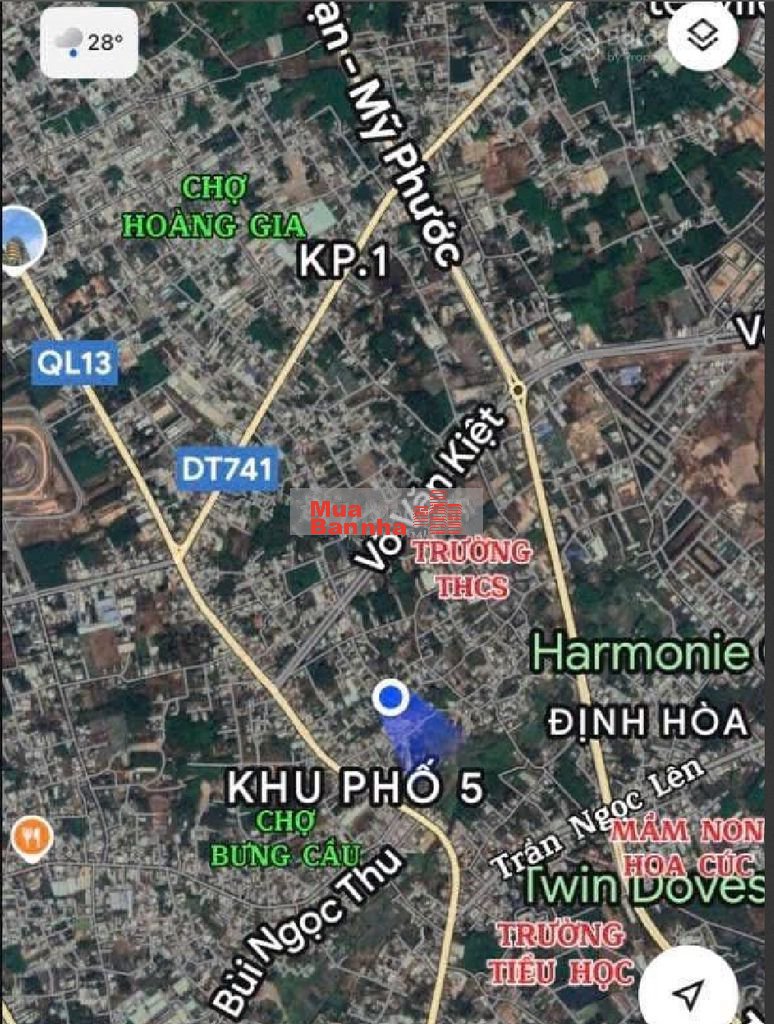Open the photo pin near QL13
The height and width of the screenshot is (1024, 774).
pos(20,238)
